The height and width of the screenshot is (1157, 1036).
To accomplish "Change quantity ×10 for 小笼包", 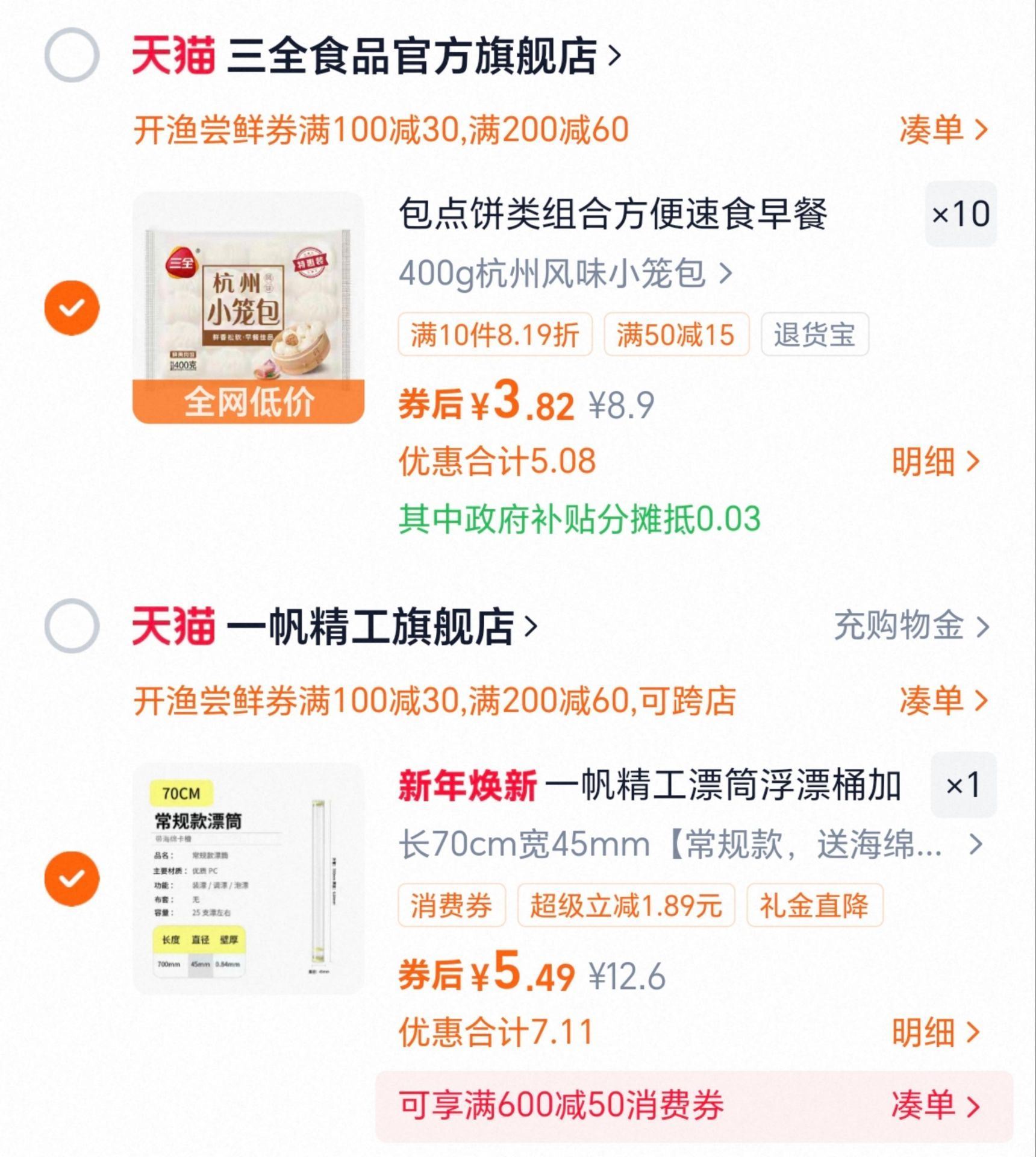I will pyautogui.click(x=961, y=214).
